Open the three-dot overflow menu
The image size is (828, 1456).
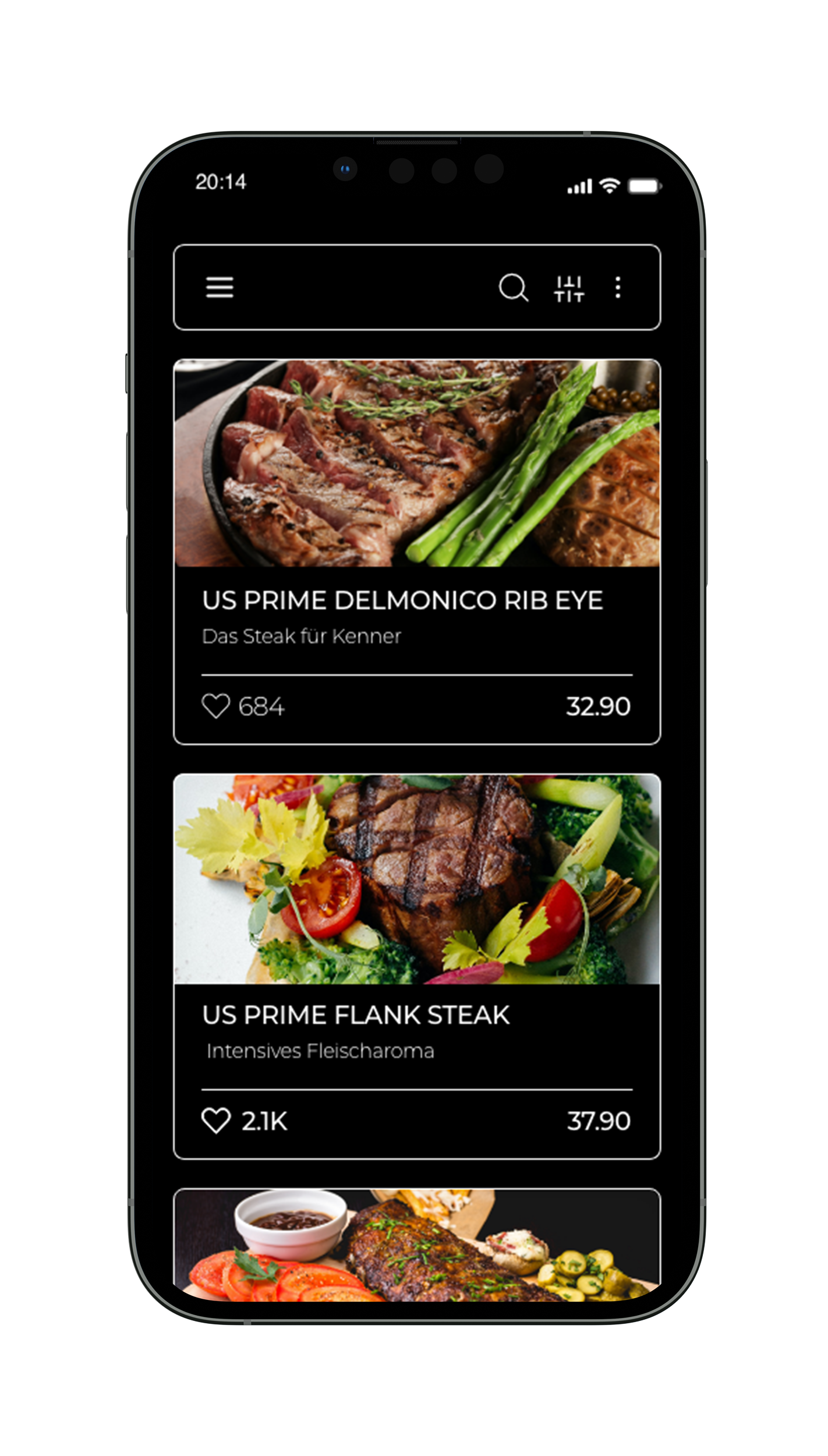click(618, 287)
